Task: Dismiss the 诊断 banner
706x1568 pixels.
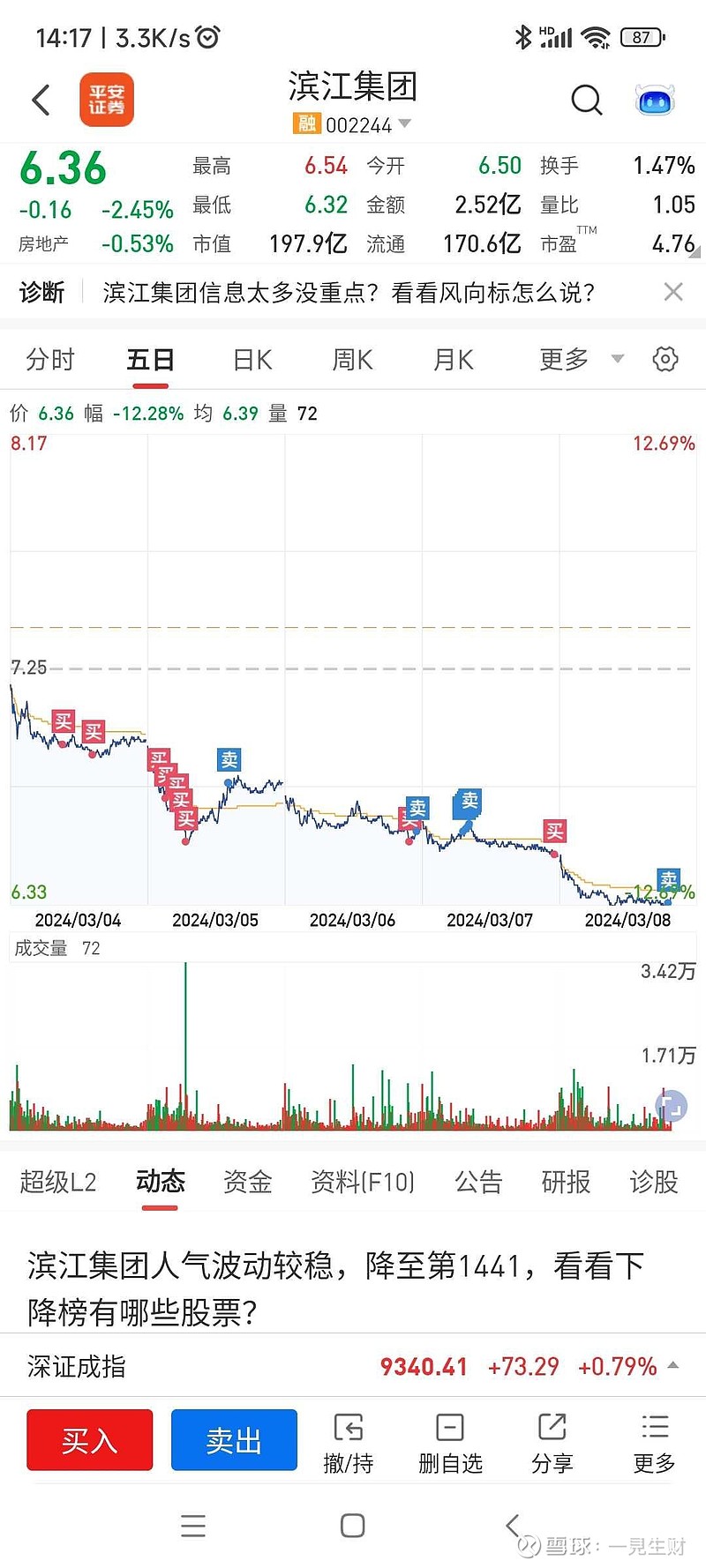Action: point(673,292)
